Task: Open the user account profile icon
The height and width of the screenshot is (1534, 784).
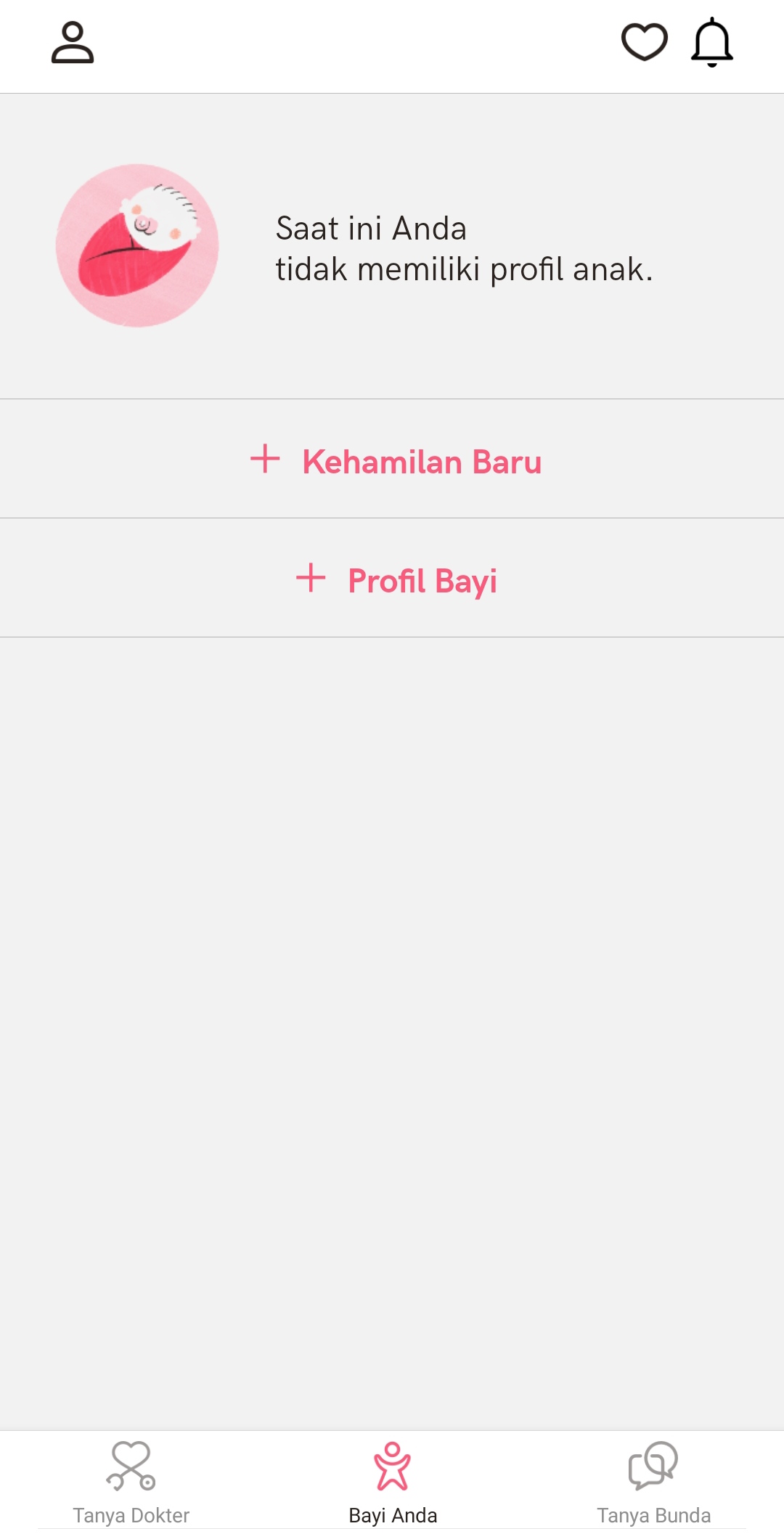Action: click(73, 43)
